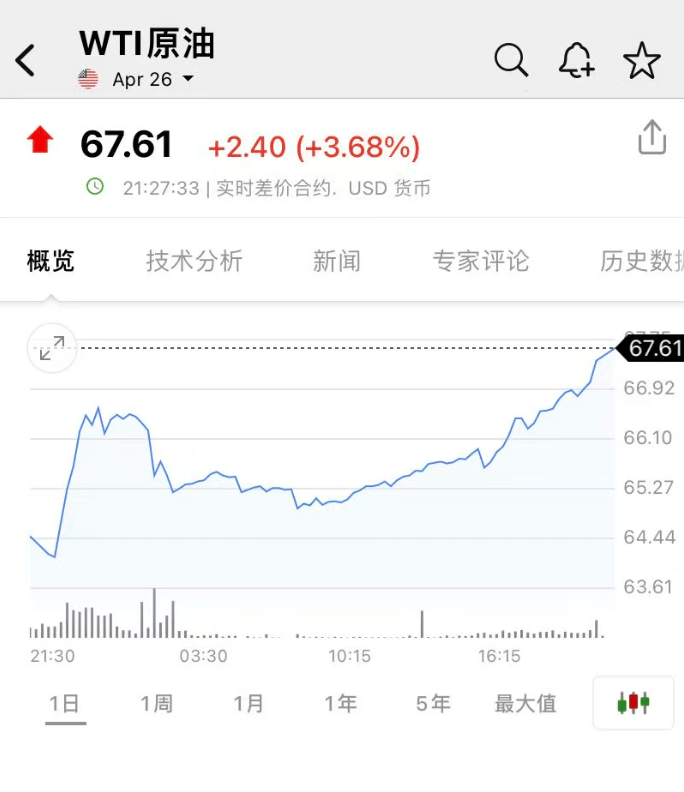Show the 1月 chart range
Screen dimensions: 684x792
point(249,704)
